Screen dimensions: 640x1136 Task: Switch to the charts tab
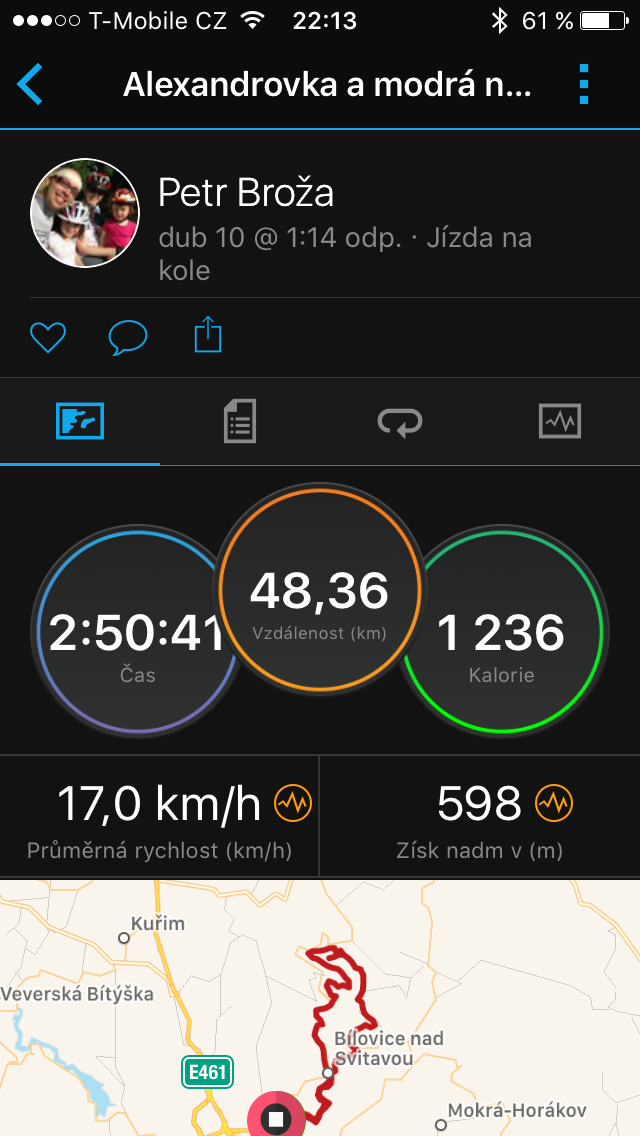[x=559, y=421]
